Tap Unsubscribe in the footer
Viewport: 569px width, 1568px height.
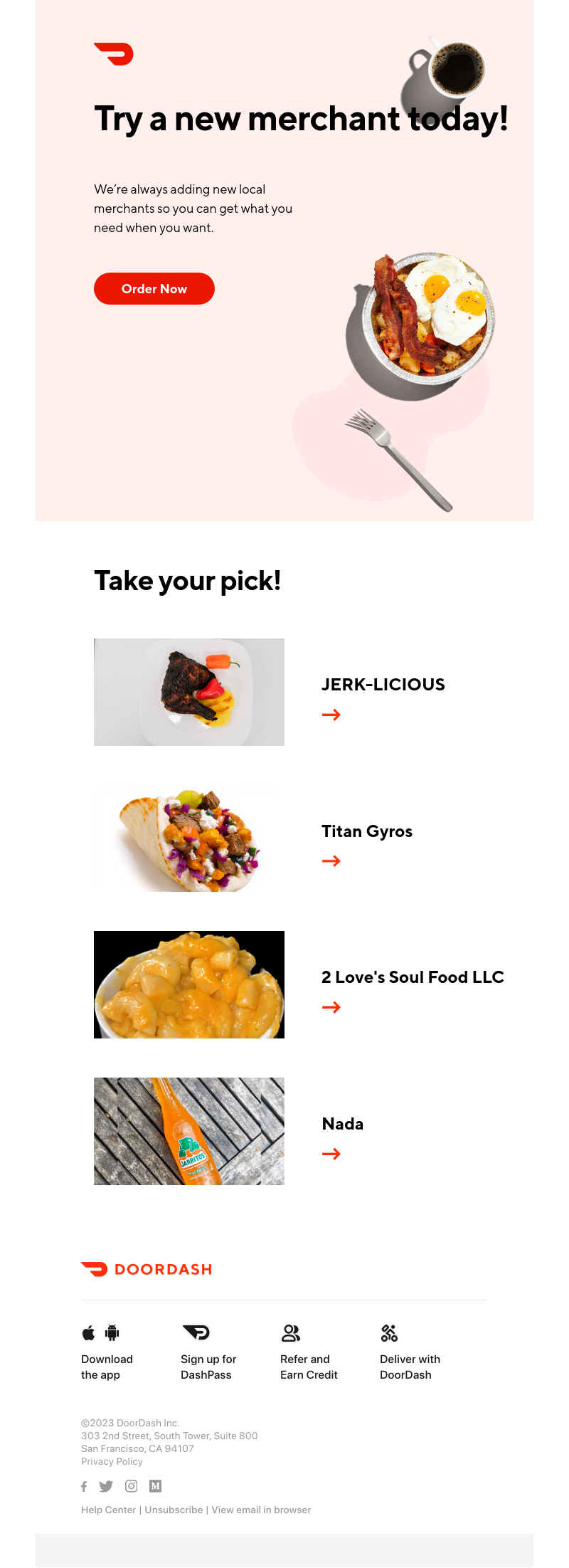click(174, 1510)
